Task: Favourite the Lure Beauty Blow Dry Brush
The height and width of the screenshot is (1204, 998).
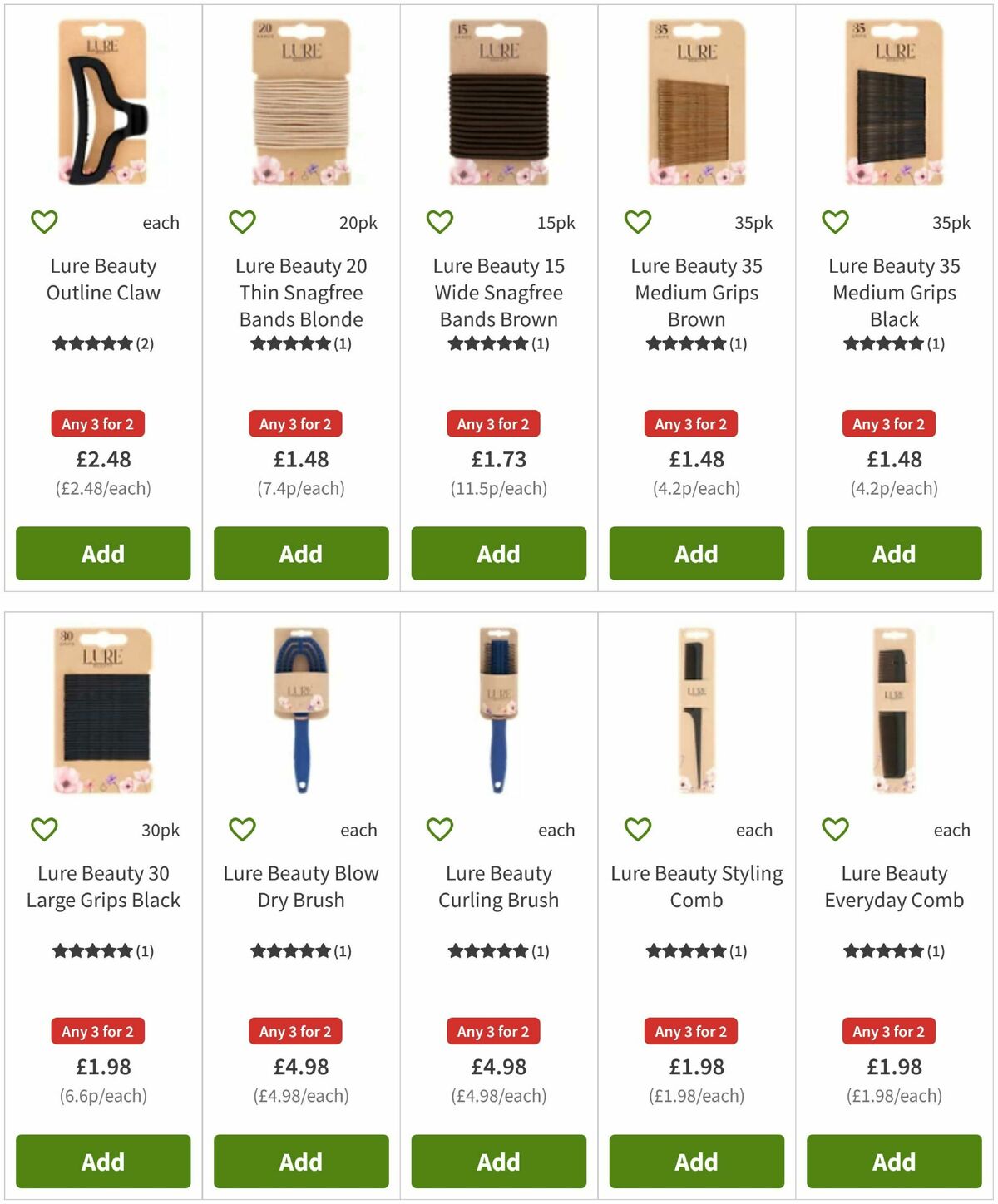Action: (x=242, y=829)
